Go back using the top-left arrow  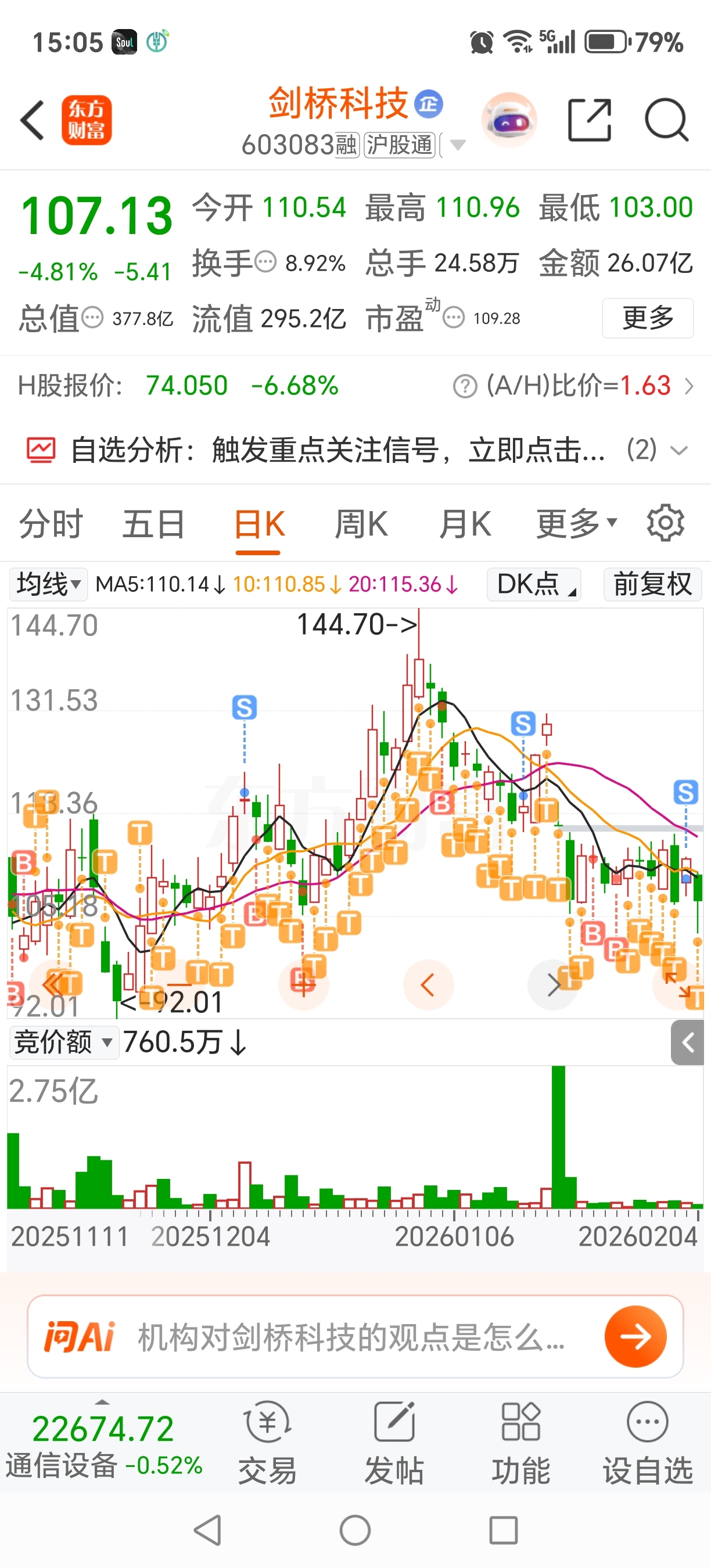(x=33, y=120)
